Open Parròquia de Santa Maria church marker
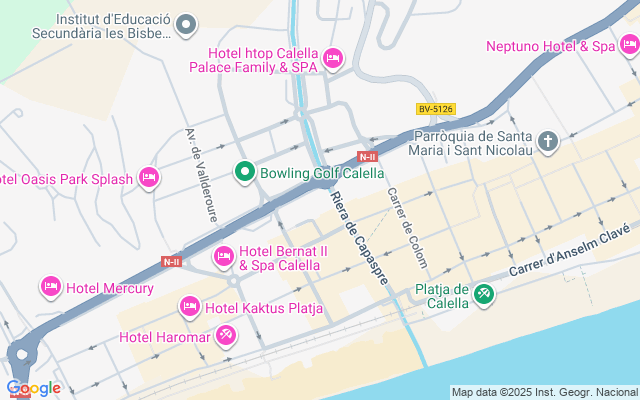 547,142
